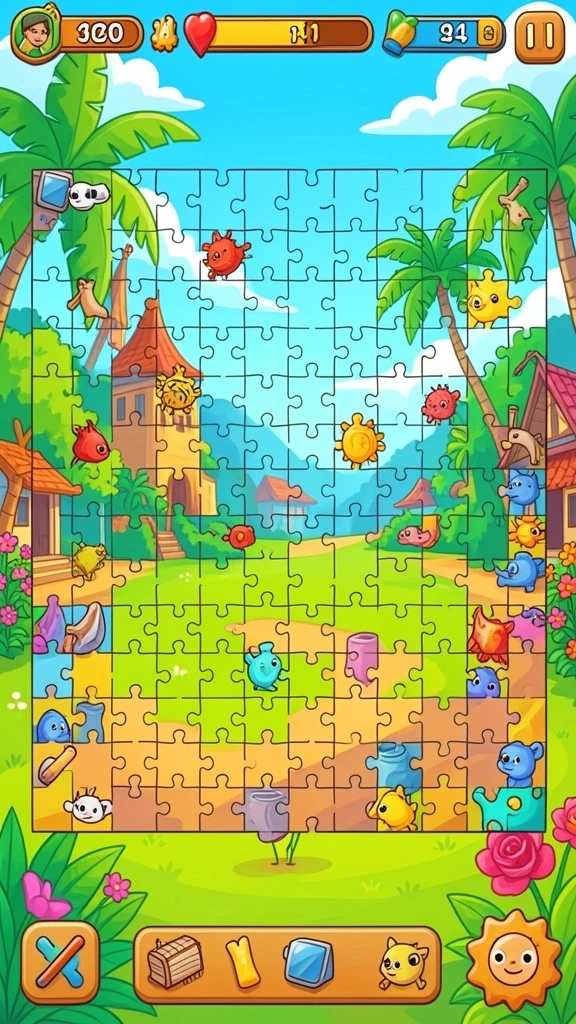Tap the smiling sun button
The height and width of the screenshot is (1024, 576).
[513, 959]
